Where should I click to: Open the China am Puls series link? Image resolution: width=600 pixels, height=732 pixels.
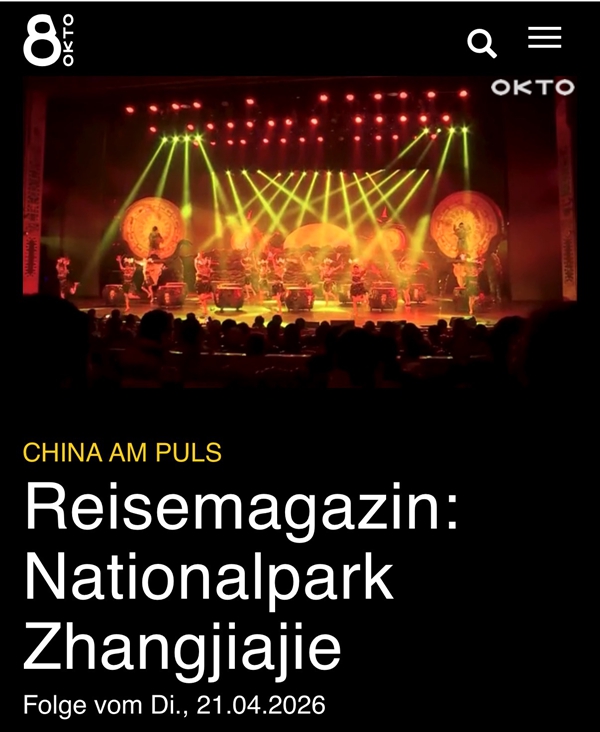click(122, 452)
